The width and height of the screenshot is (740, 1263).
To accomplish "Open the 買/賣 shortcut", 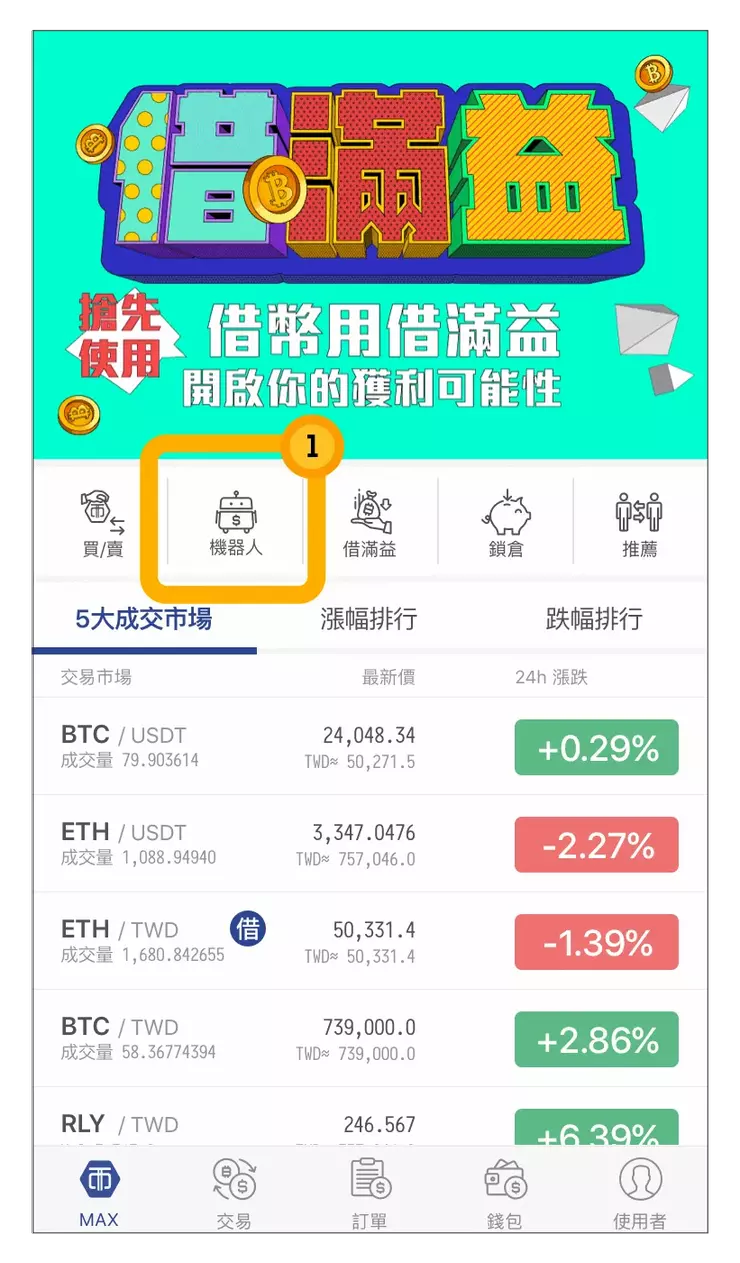I will pos(102,520).
